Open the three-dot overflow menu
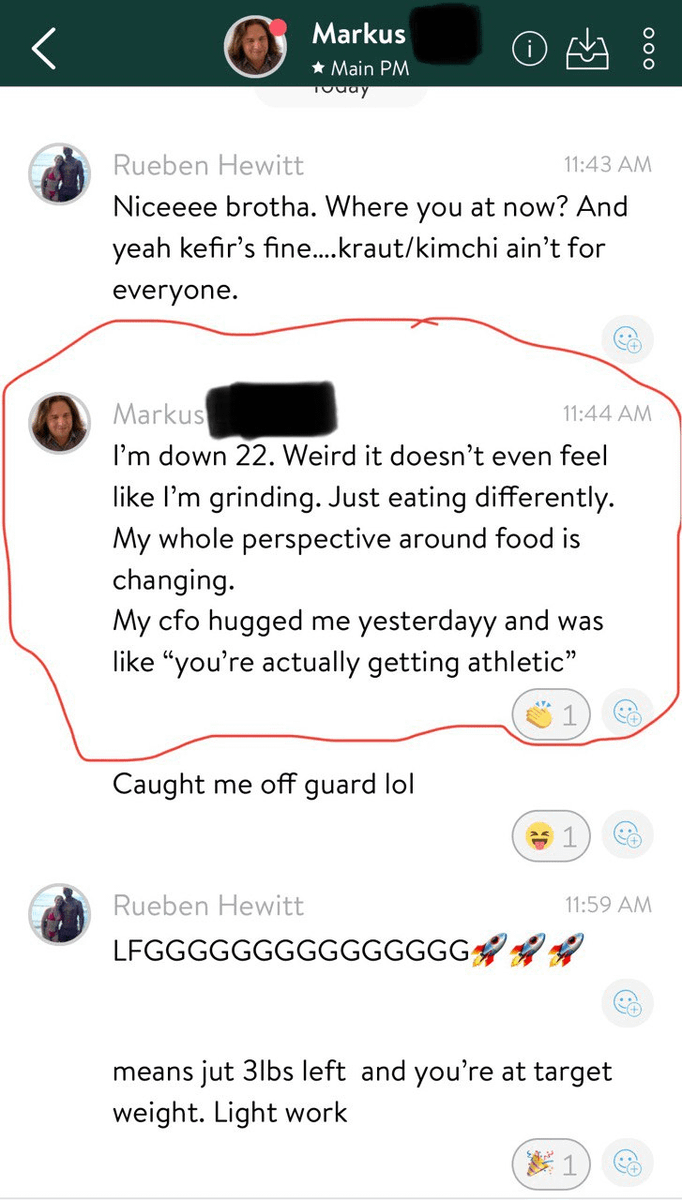 click(x=648, y=47)
